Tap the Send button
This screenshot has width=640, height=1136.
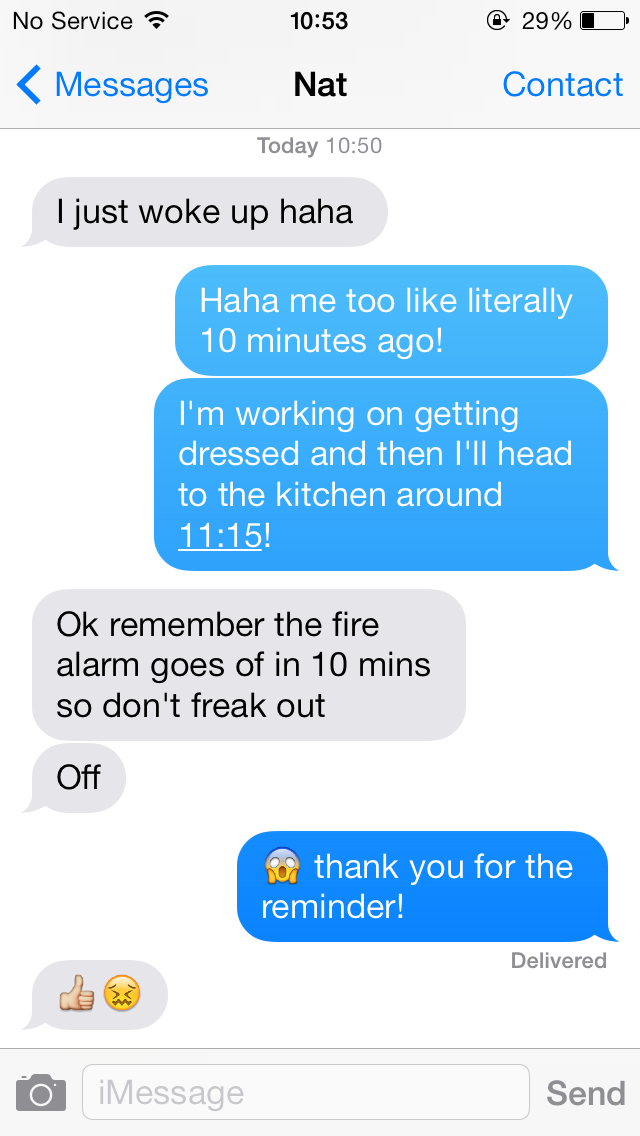585,1093
